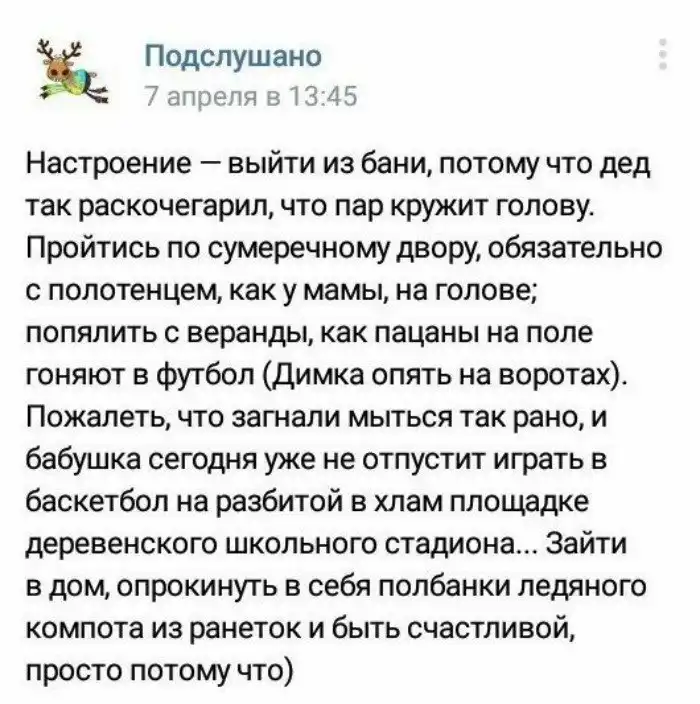Open the post's overflow menu

tap(661, 53)
